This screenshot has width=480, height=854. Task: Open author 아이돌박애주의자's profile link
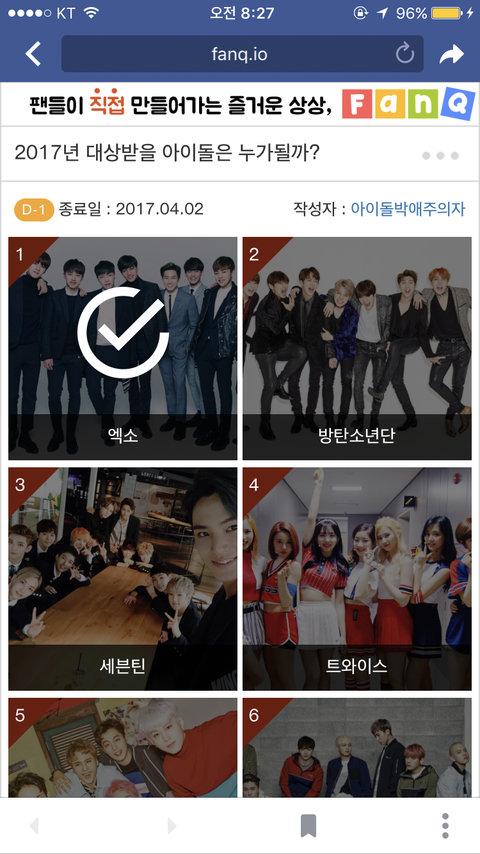(x=408, y=209)
